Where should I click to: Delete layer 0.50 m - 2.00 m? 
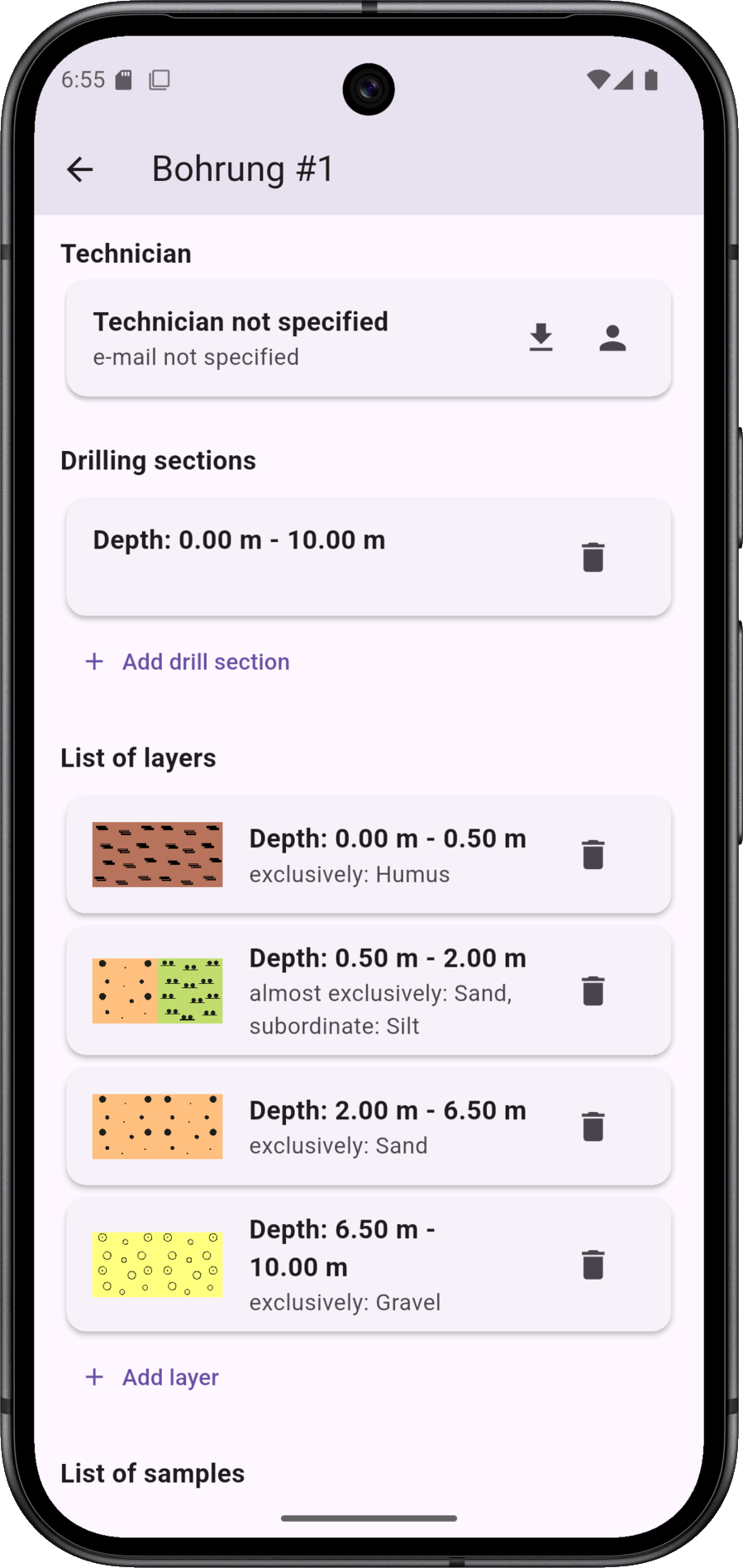(x=593, y=991)
